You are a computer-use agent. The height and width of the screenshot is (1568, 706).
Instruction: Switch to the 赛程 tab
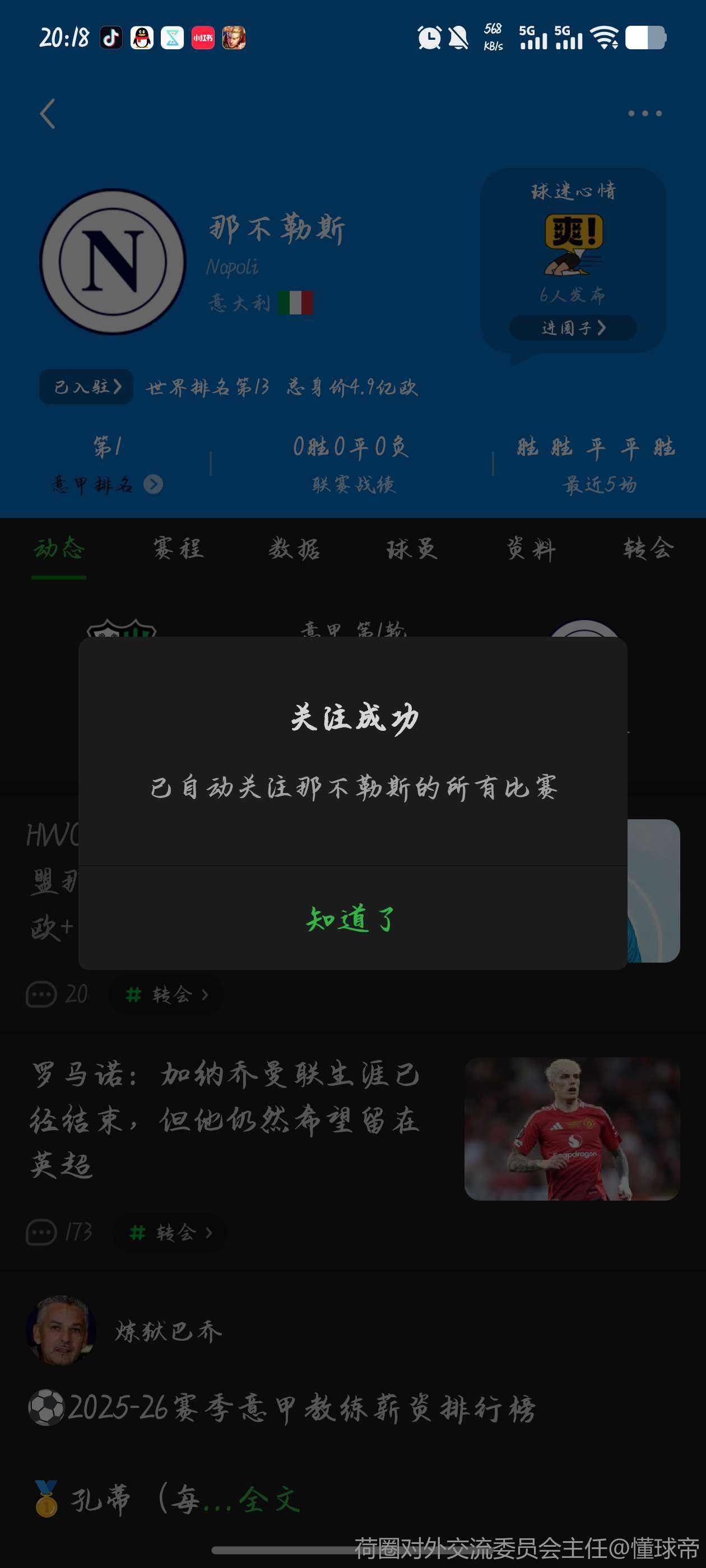177,548
